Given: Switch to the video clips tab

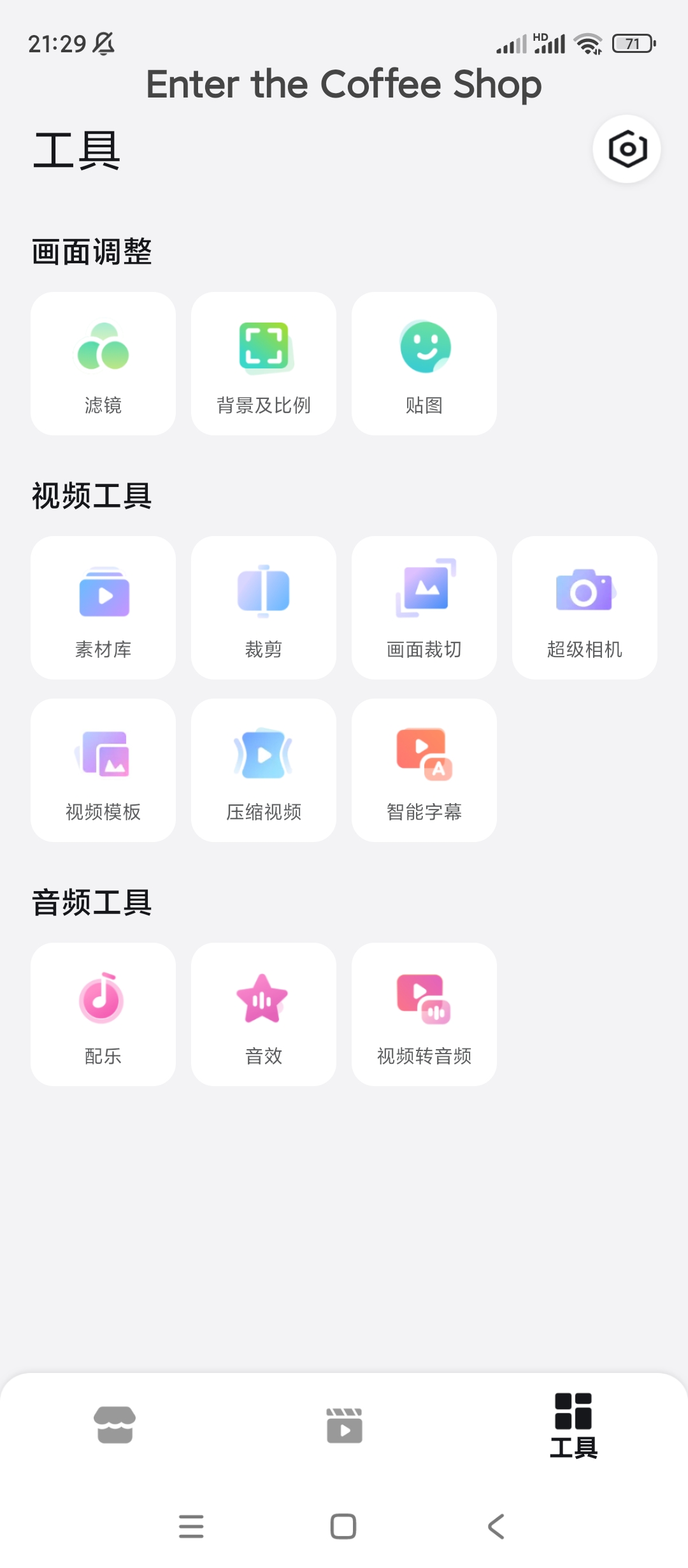Looking at the screenshot, I should (x=344, y=1425).
